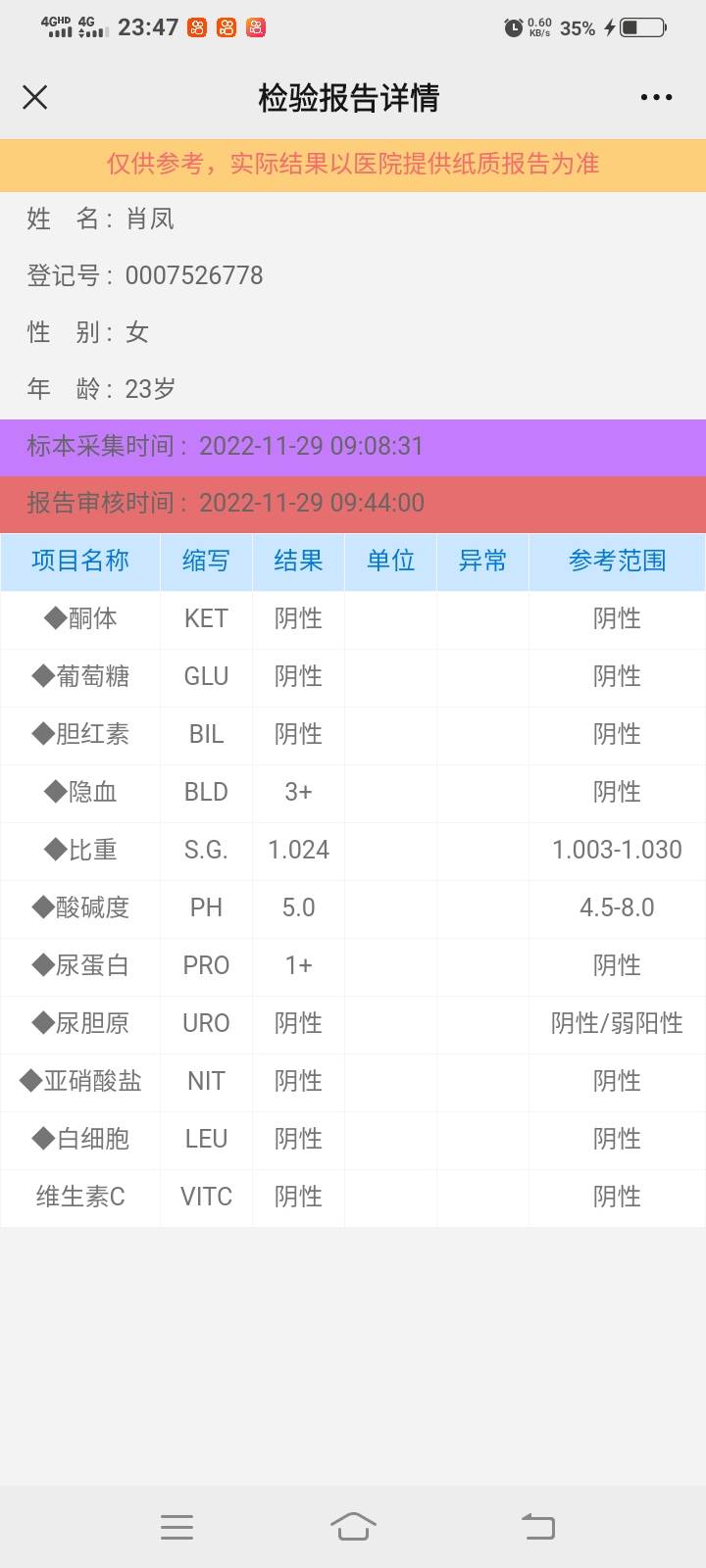706x1568 pixels.
Task: Tap the alarm clock status bar icon
Action: point(513,28)
